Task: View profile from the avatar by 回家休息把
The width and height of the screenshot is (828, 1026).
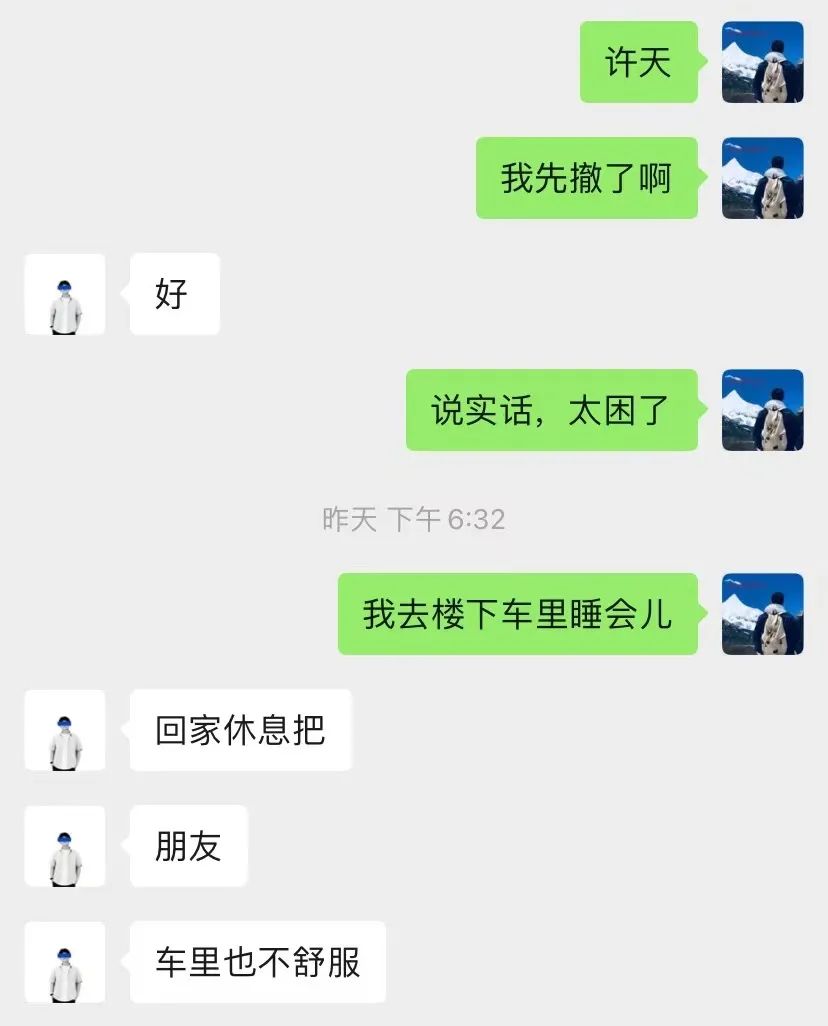Action: point(65,730)
